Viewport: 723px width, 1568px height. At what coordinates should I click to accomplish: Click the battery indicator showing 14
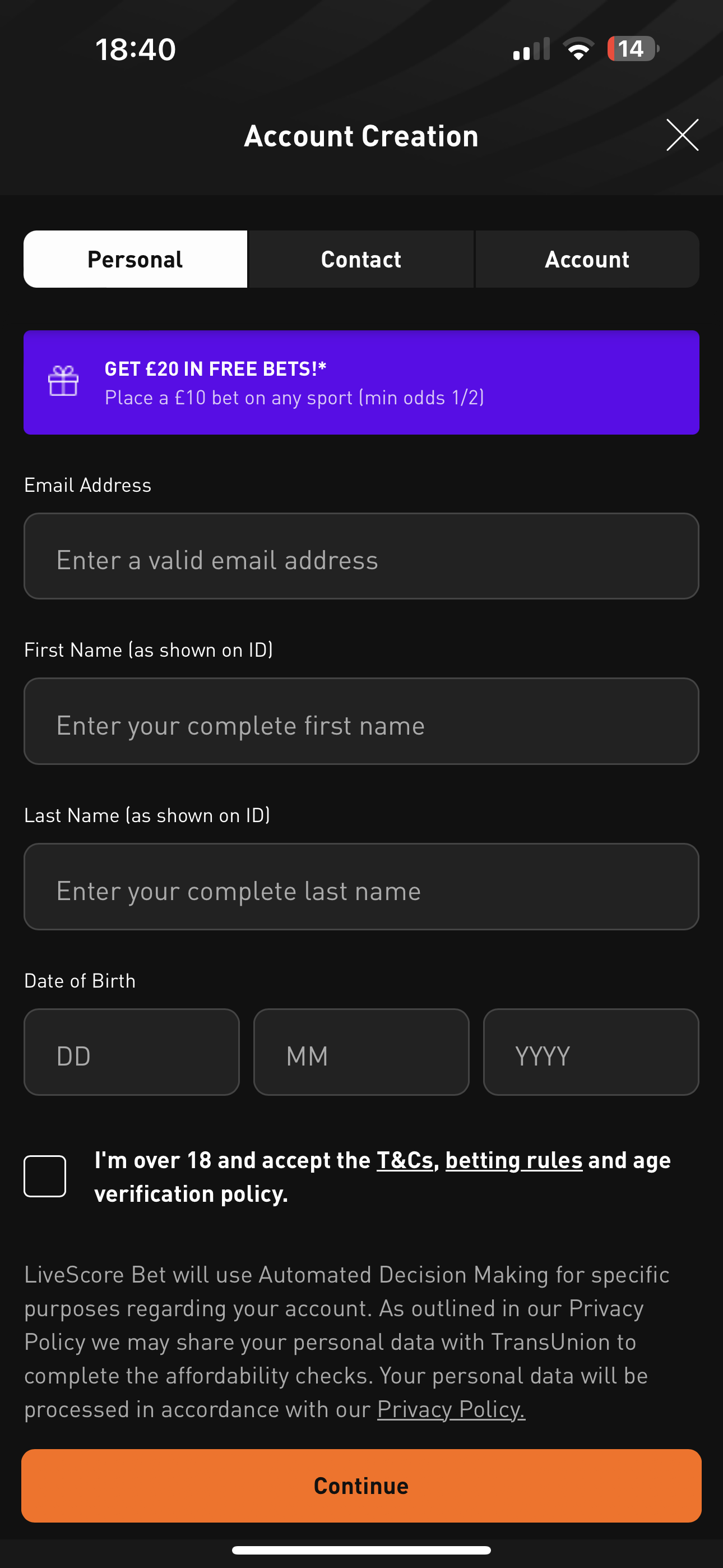632,49
